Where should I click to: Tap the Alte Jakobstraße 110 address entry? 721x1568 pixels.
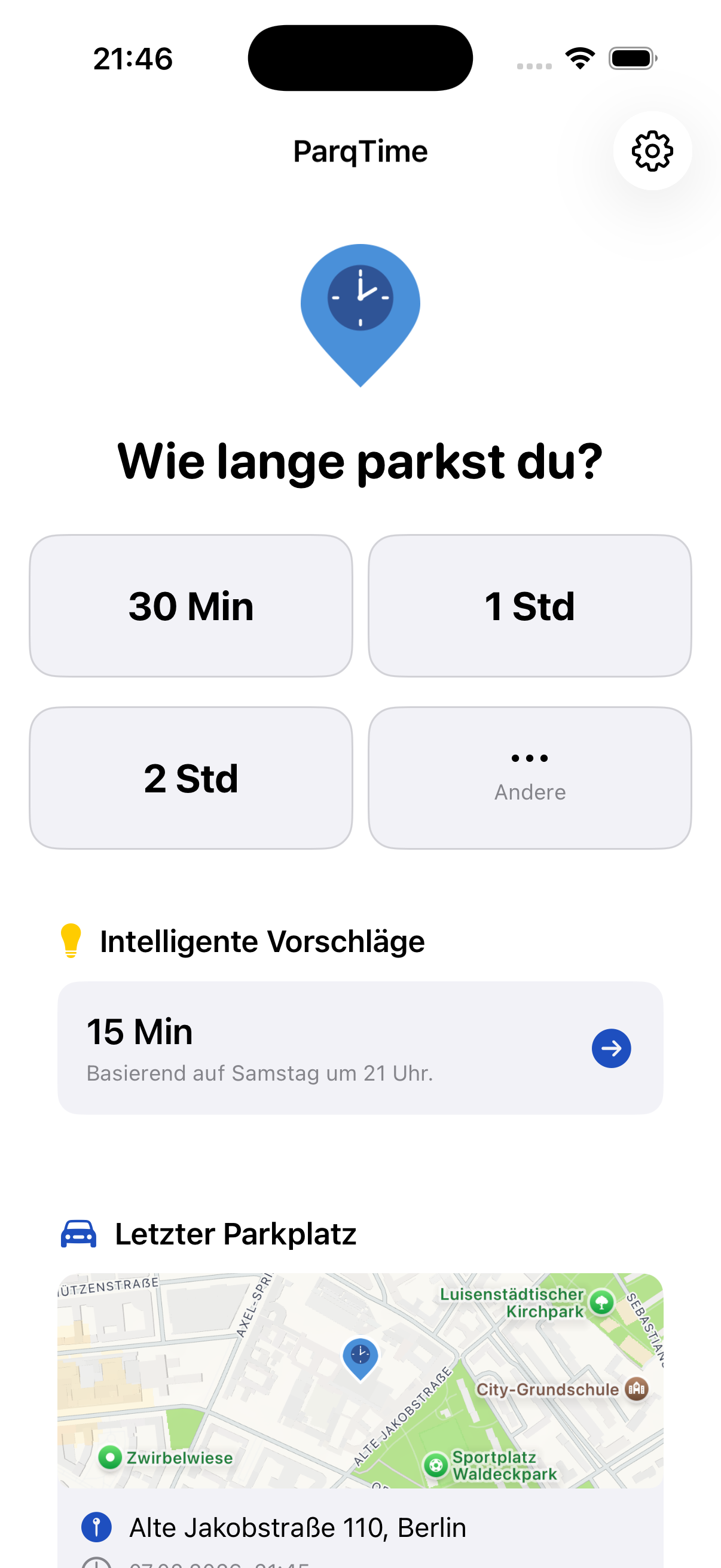pos(298,1527)
